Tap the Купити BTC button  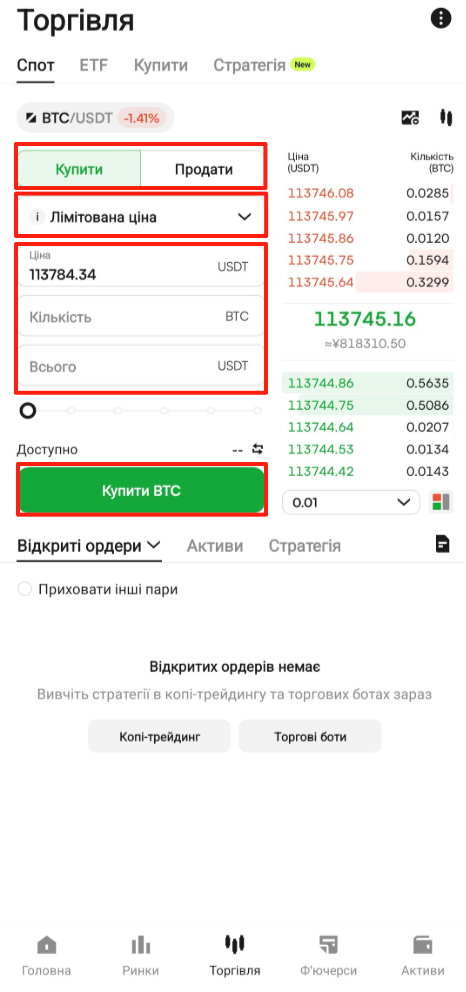pyautogui.click(x=142, y=490)
